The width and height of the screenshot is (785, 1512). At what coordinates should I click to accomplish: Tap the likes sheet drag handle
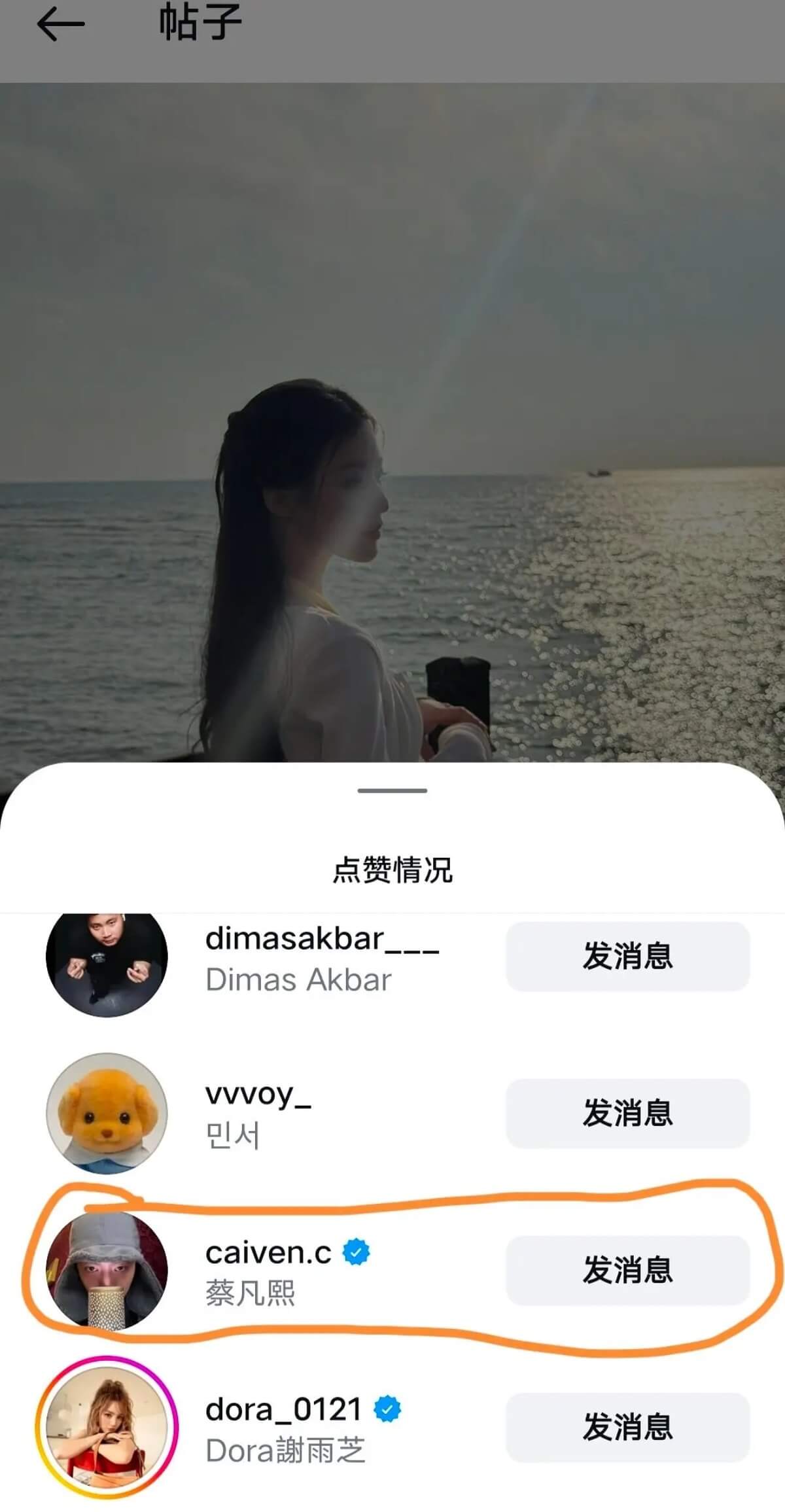point(392,790)
